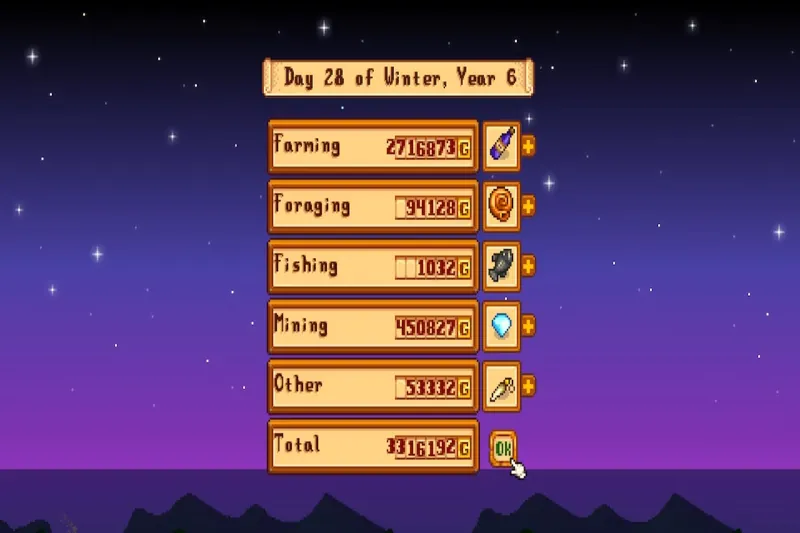Show the Foraging items breakdown
Viewport: 800px width, 533px height.
[x=528, y=206]
